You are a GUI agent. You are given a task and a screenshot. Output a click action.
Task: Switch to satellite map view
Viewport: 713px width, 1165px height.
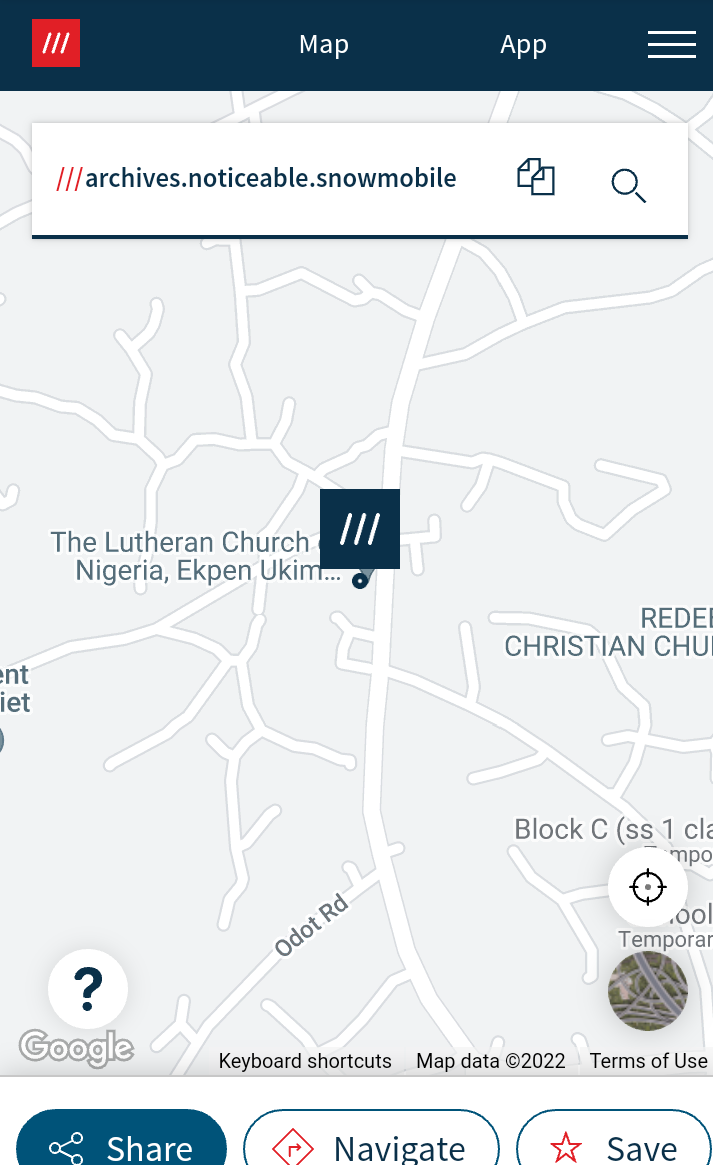pyautogui.click(x=648, y=990)
